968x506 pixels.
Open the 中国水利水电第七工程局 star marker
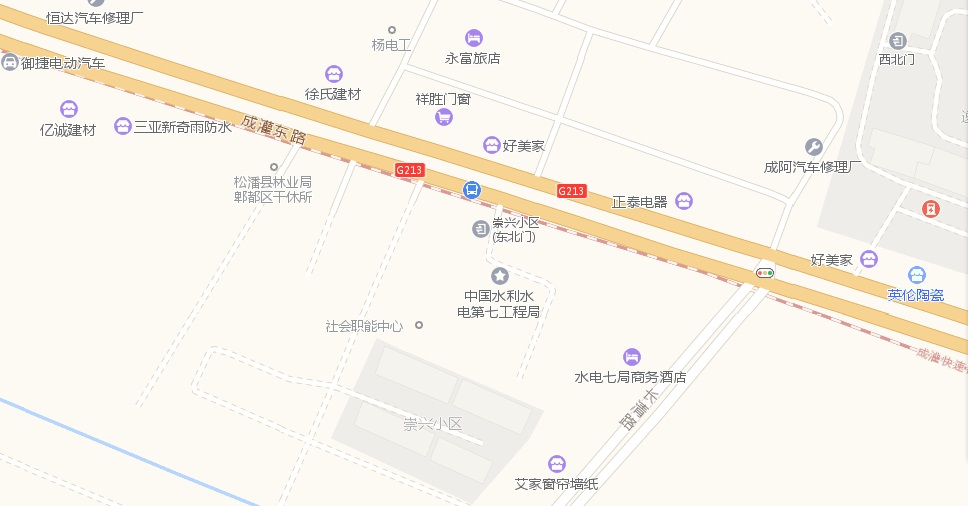point(500,275)
